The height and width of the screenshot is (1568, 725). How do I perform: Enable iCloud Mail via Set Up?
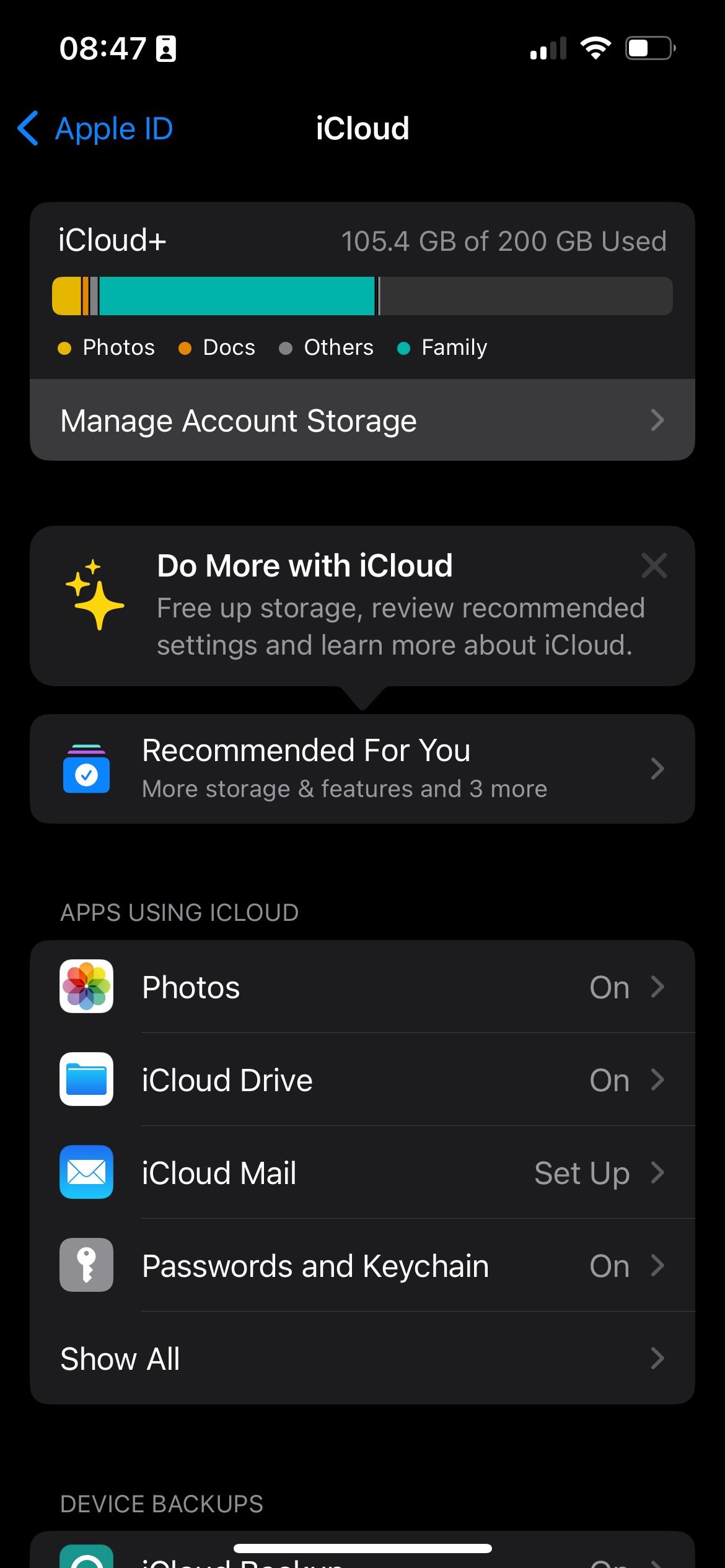(x=582, y=1172)
